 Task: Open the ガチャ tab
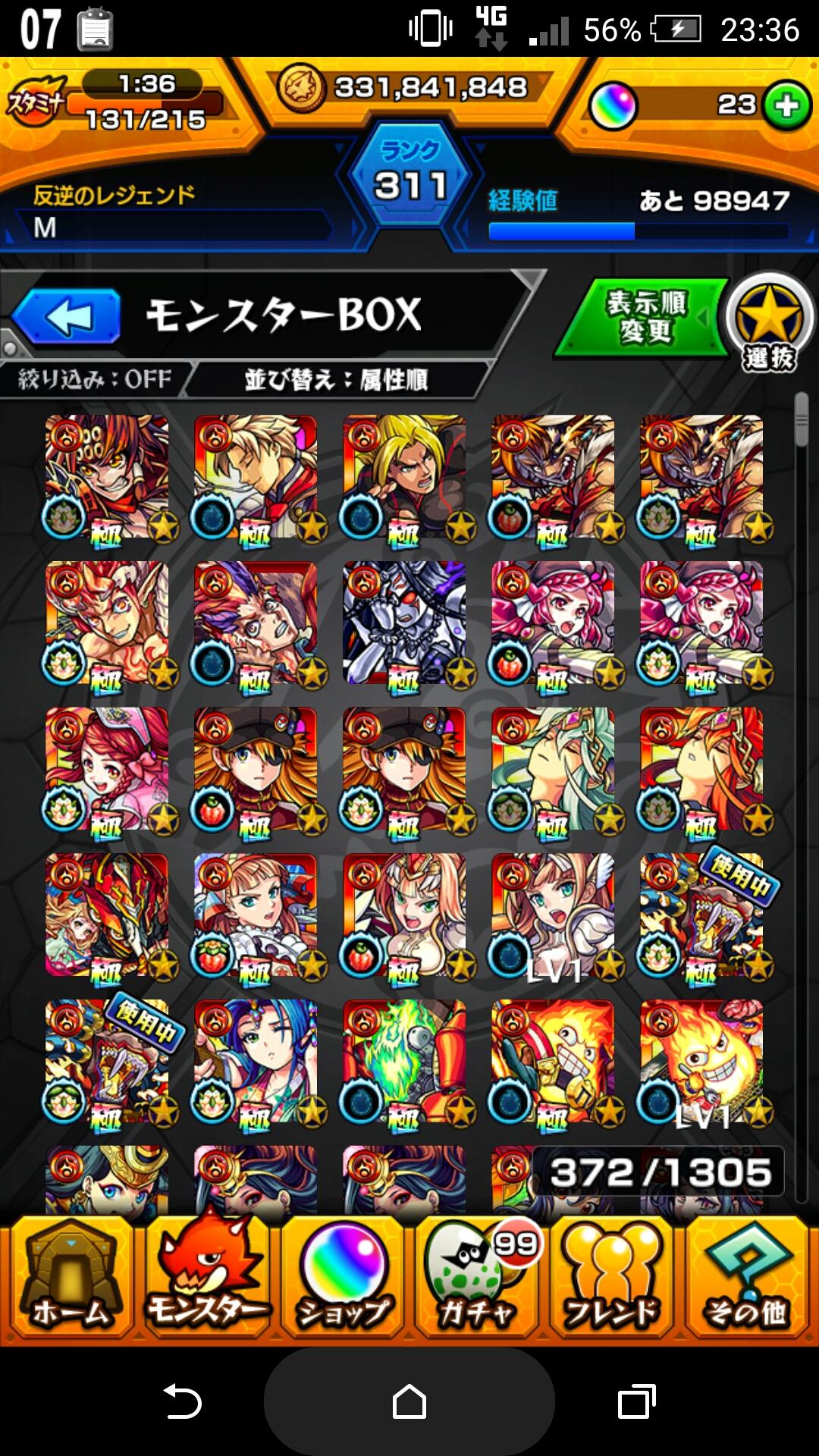[x=478, y=1279]
